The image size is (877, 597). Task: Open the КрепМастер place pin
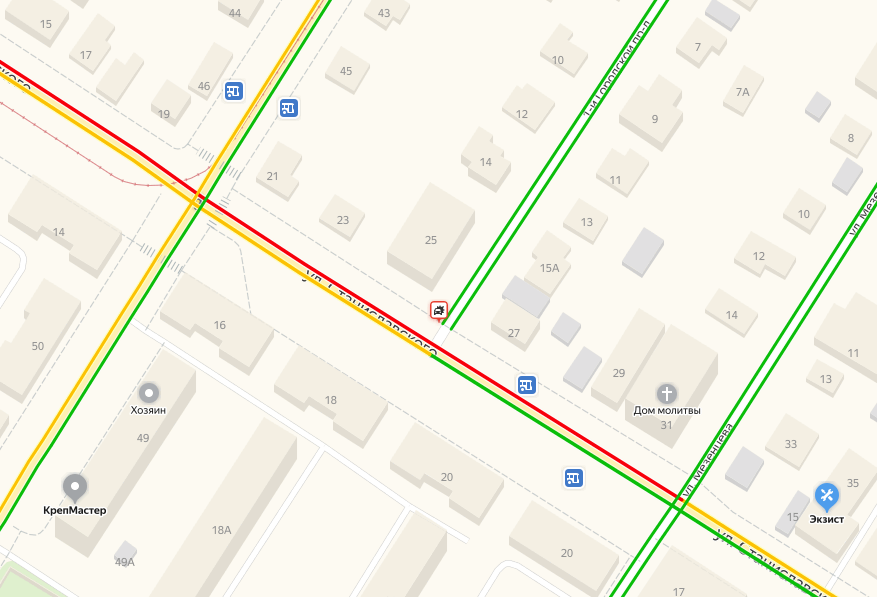point(75,487)
